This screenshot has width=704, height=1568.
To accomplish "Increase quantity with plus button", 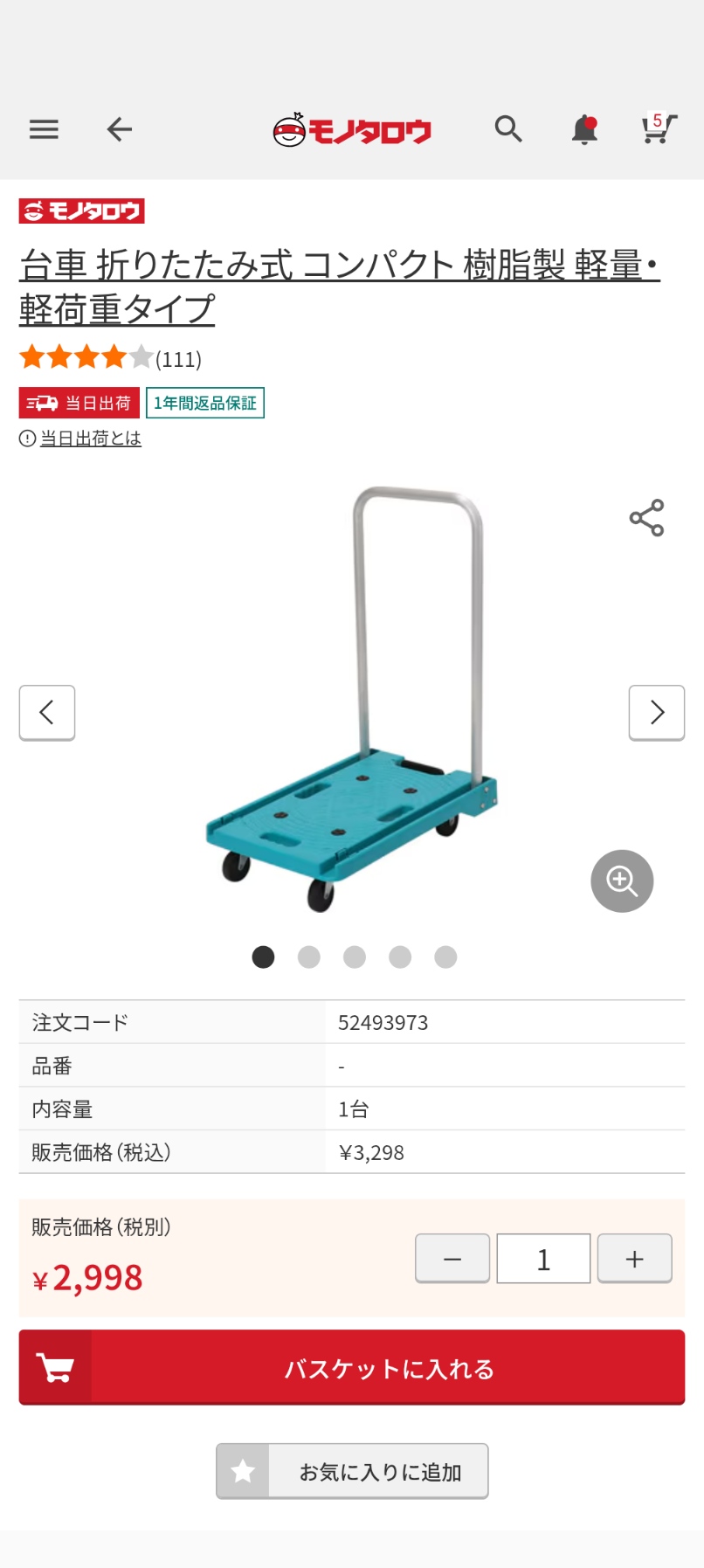I will (x=635, y=1259).
